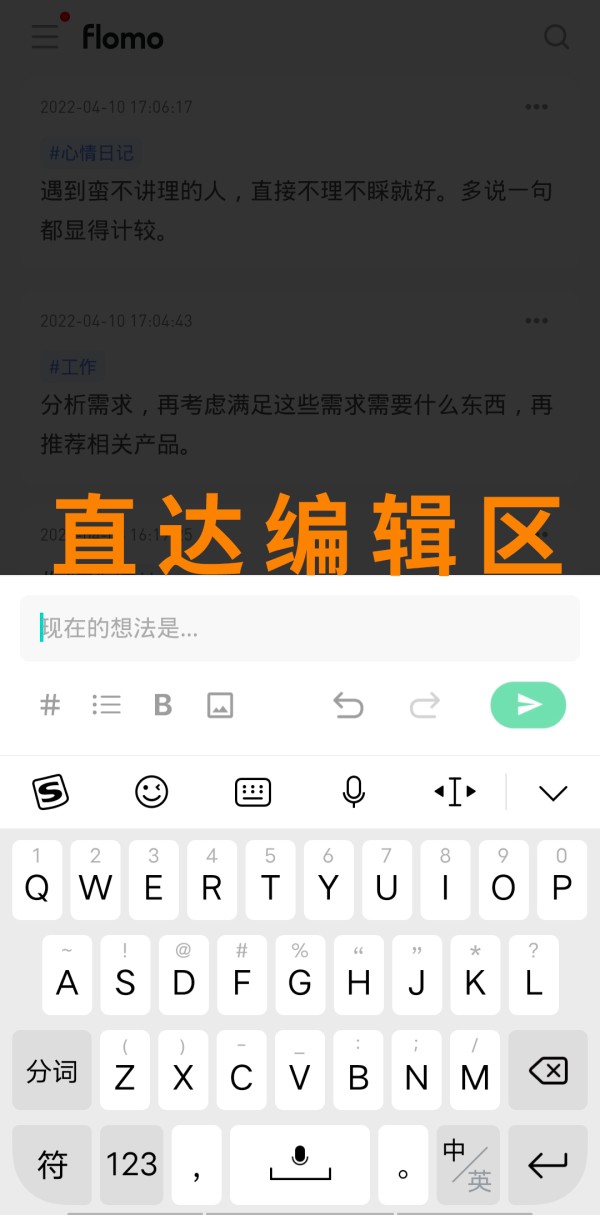600x1215 pixels.
Task: Switch to the 123 number keypad
Action: (132, 1164)
